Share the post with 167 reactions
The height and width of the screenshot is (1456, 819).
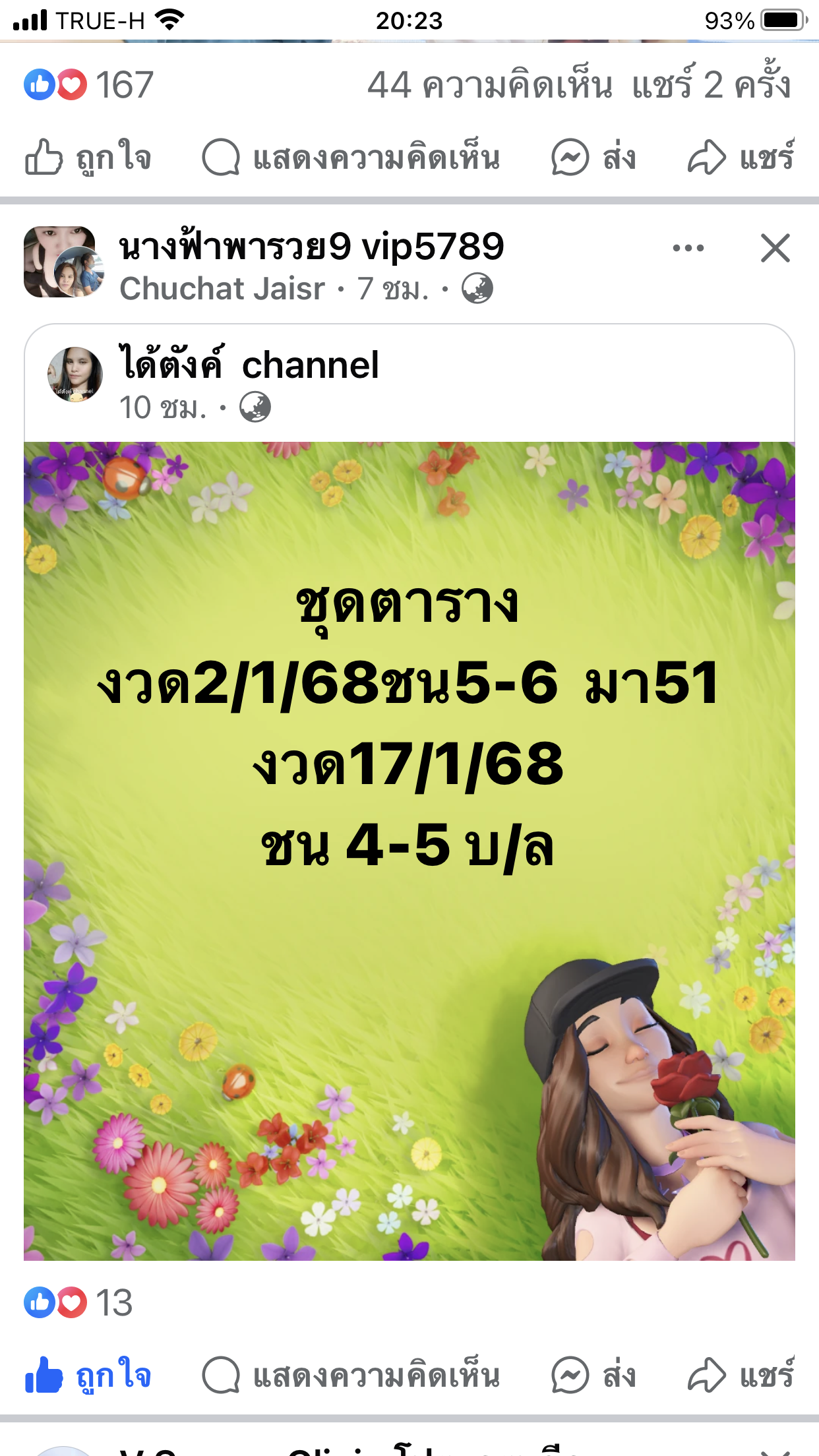pyautogui.click(x=740, y=158)
